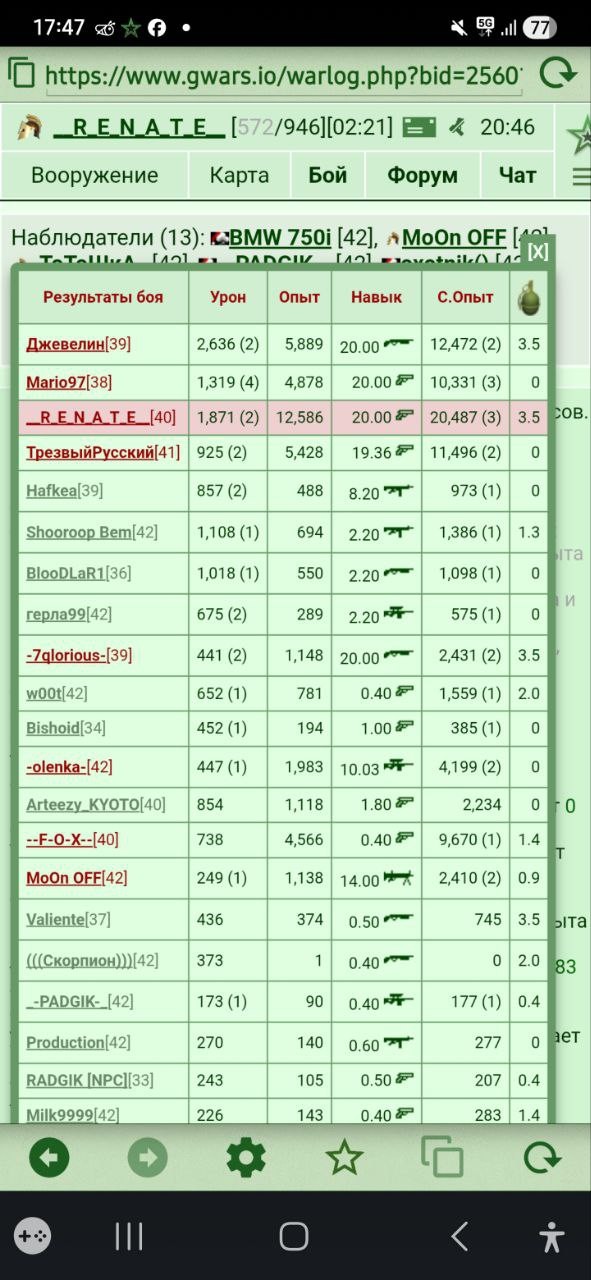This screenshot has width=591, height=1280.
Task: Reload the page from the address bar
Action: click(x=558, y=73)
